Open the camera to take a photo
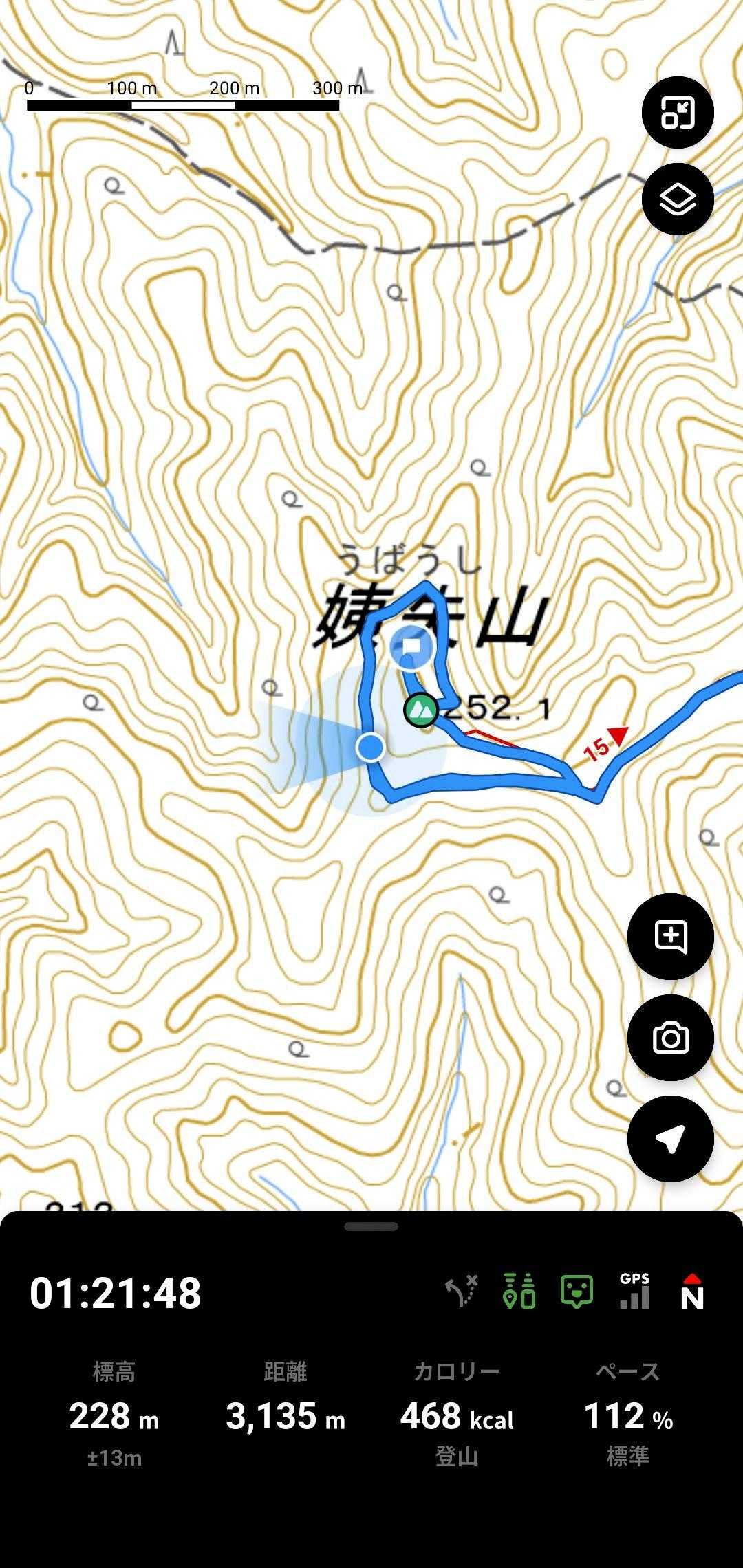The image size is (743, 1568). pyautogui.click(x=671, y=1038)
